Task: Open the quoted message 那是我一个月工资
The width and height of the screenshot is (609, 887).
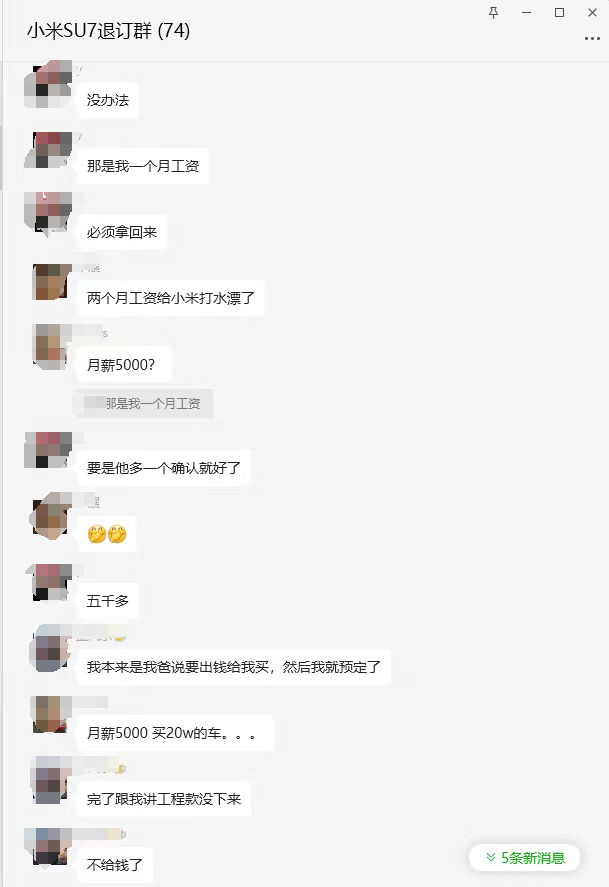Action: pyautogui.click(x=143, y=403)
